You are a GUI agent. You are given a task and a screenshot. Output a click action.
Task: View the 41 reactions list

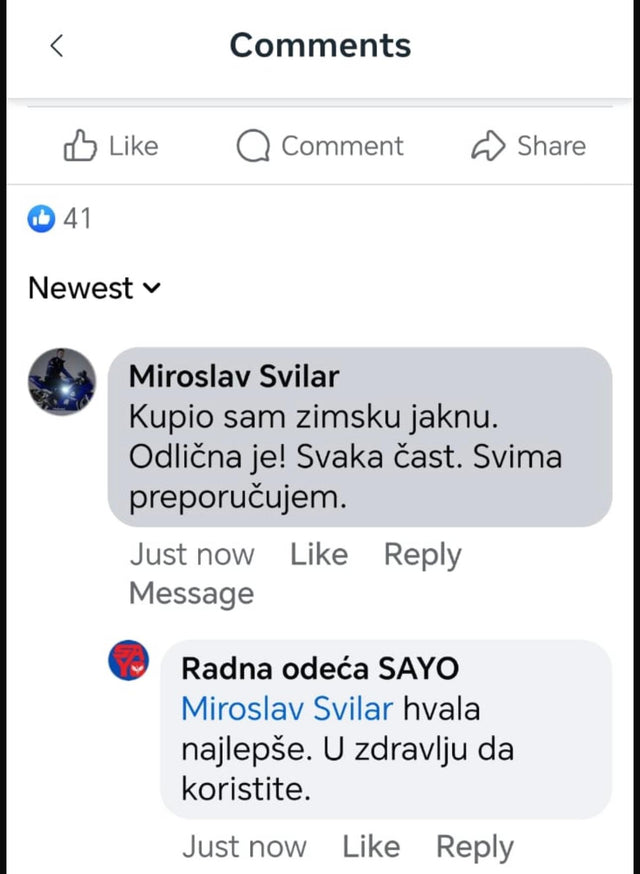click(60, 218)
